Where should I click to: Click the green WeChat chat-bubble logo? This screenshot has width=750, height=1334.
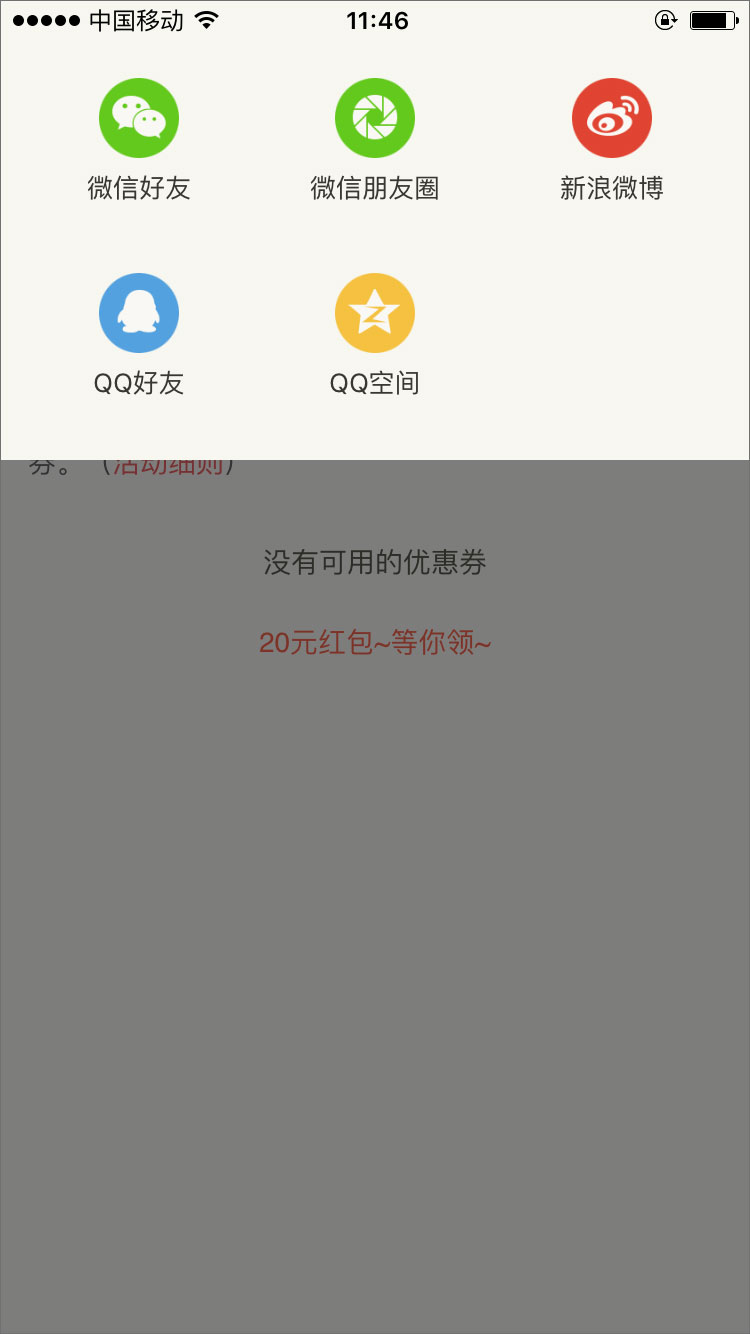coord(139,117)
